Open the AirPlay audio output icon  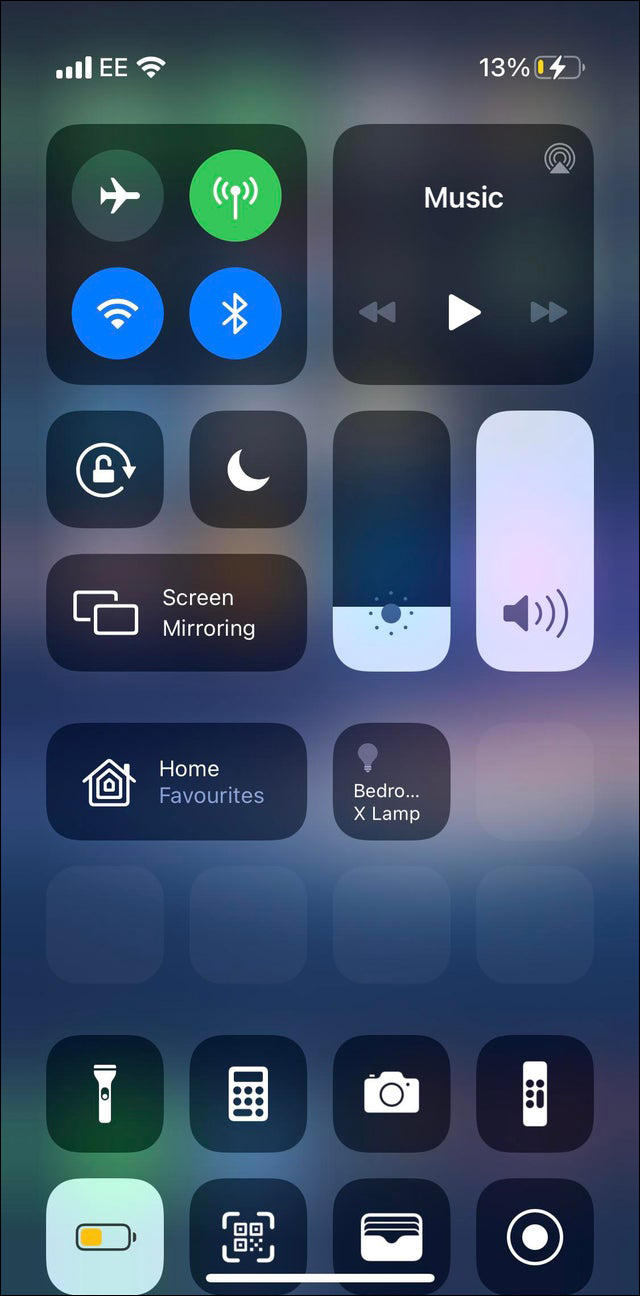pos(559,159)
